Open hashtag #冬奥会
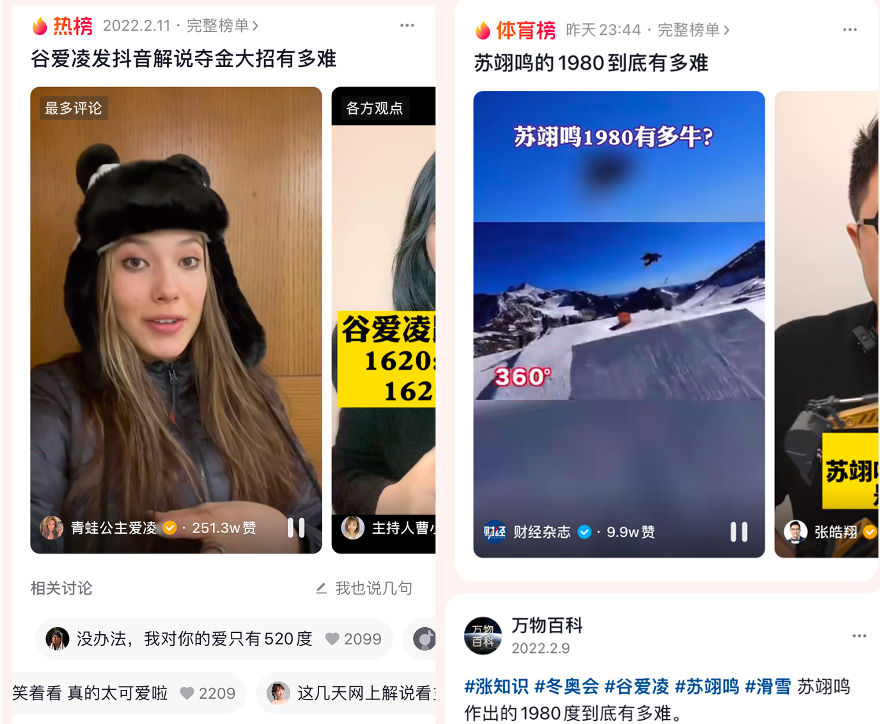Viewport: 880px width, 724px height. point(566,686)
